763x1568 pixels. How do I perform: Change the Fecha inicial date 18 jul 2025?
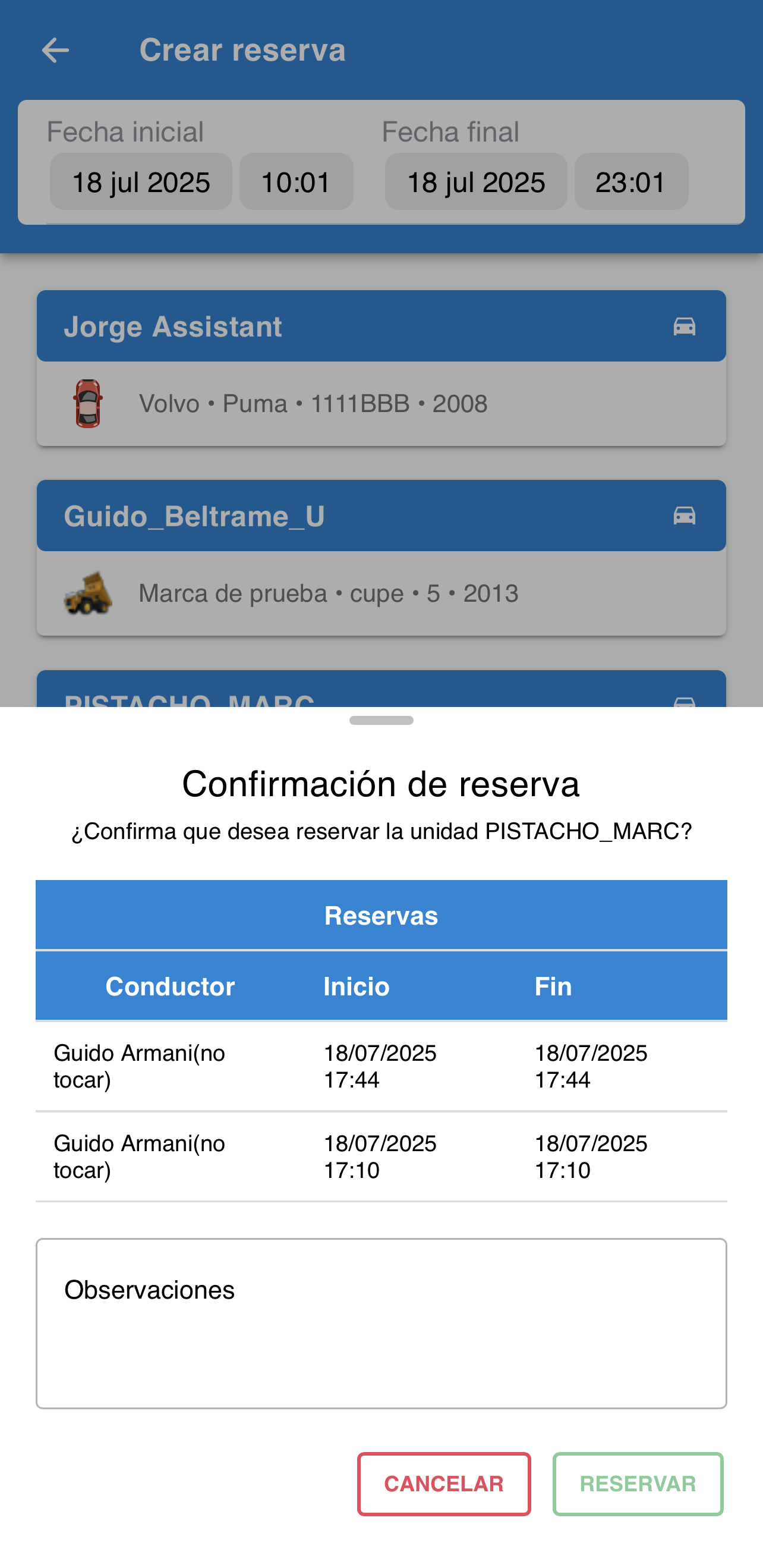141,182
